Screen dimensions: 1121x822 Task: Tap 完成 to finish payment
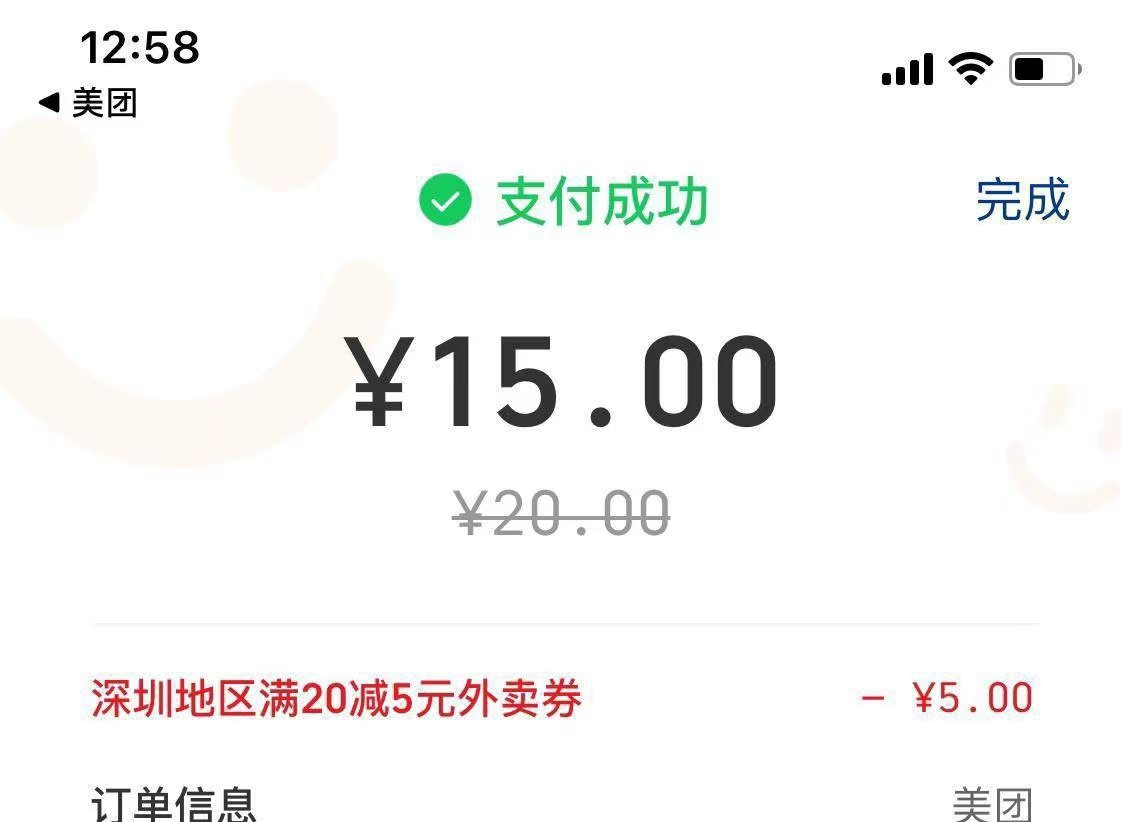pos(1022,200)
